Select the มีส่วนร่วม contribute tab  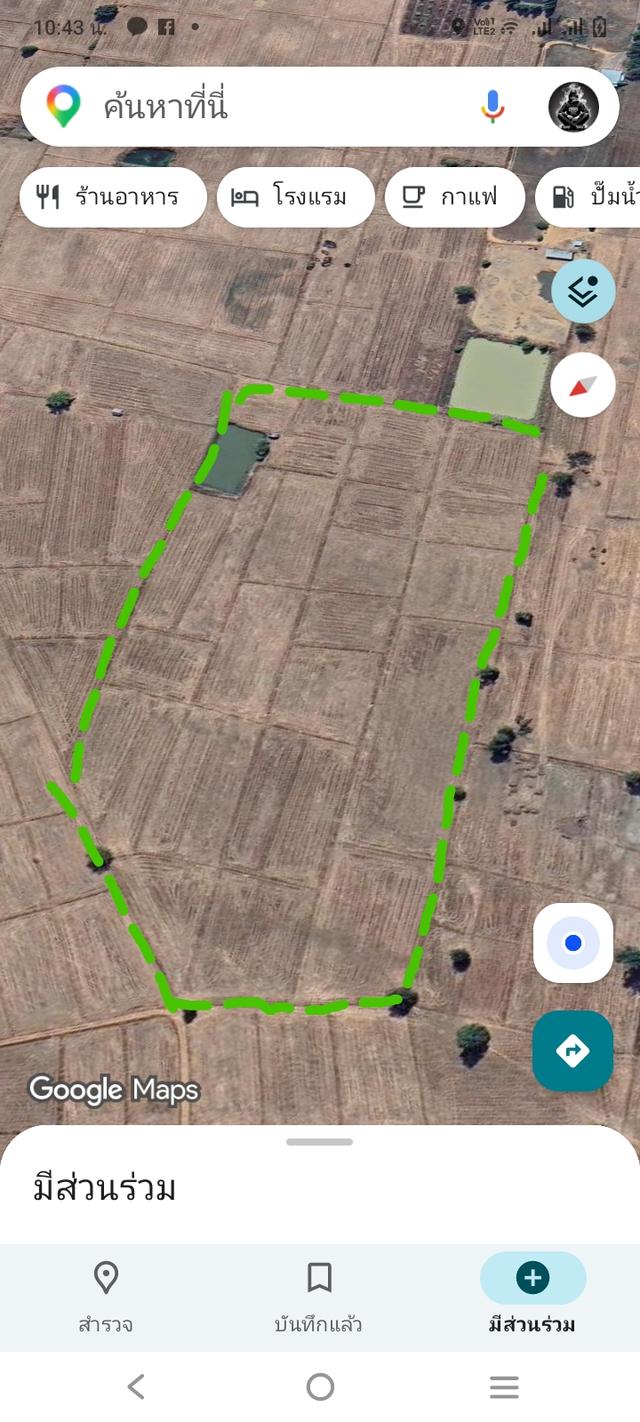(532, 1297)
